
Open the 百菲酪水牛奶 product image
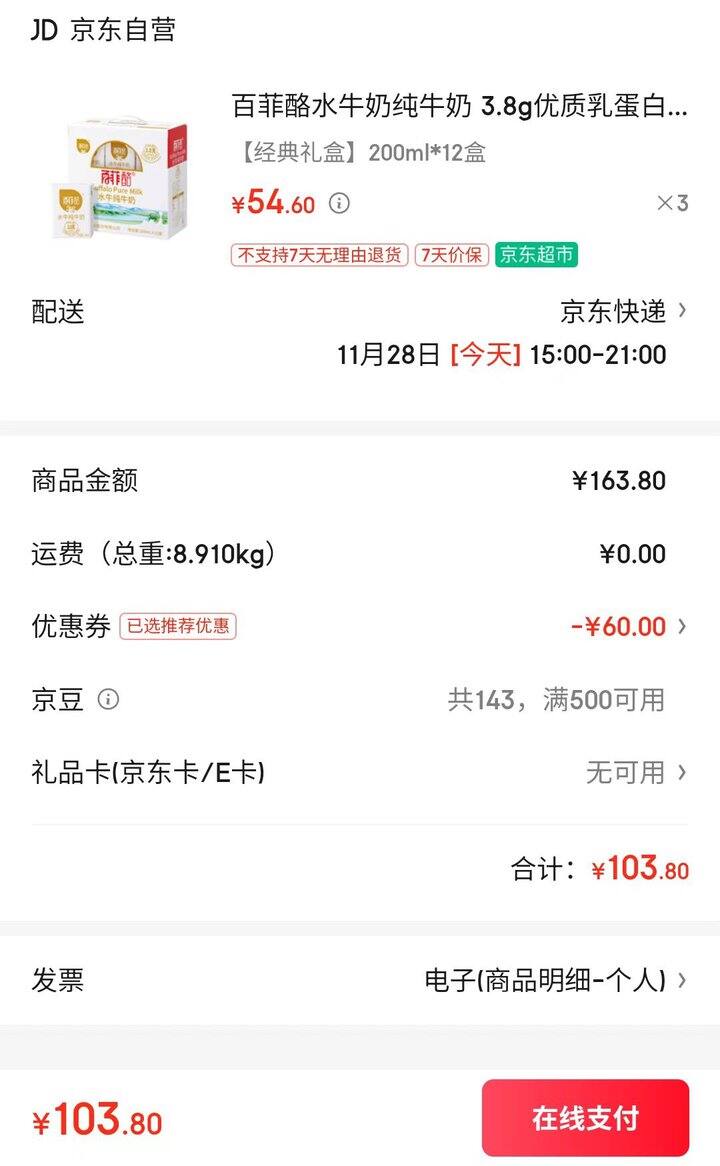click(x=121, y=180)
